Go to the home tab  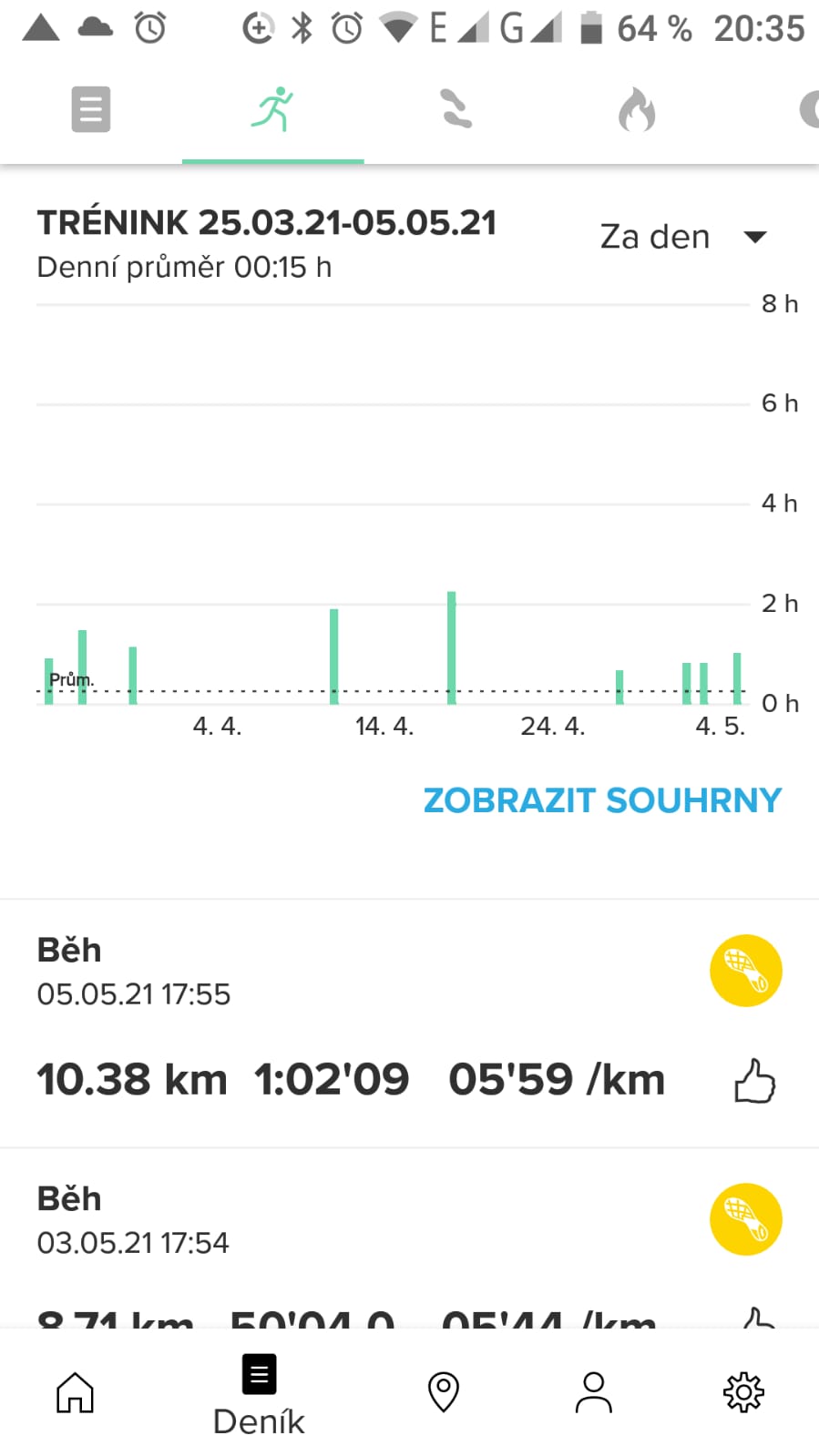pos(75,1392)
